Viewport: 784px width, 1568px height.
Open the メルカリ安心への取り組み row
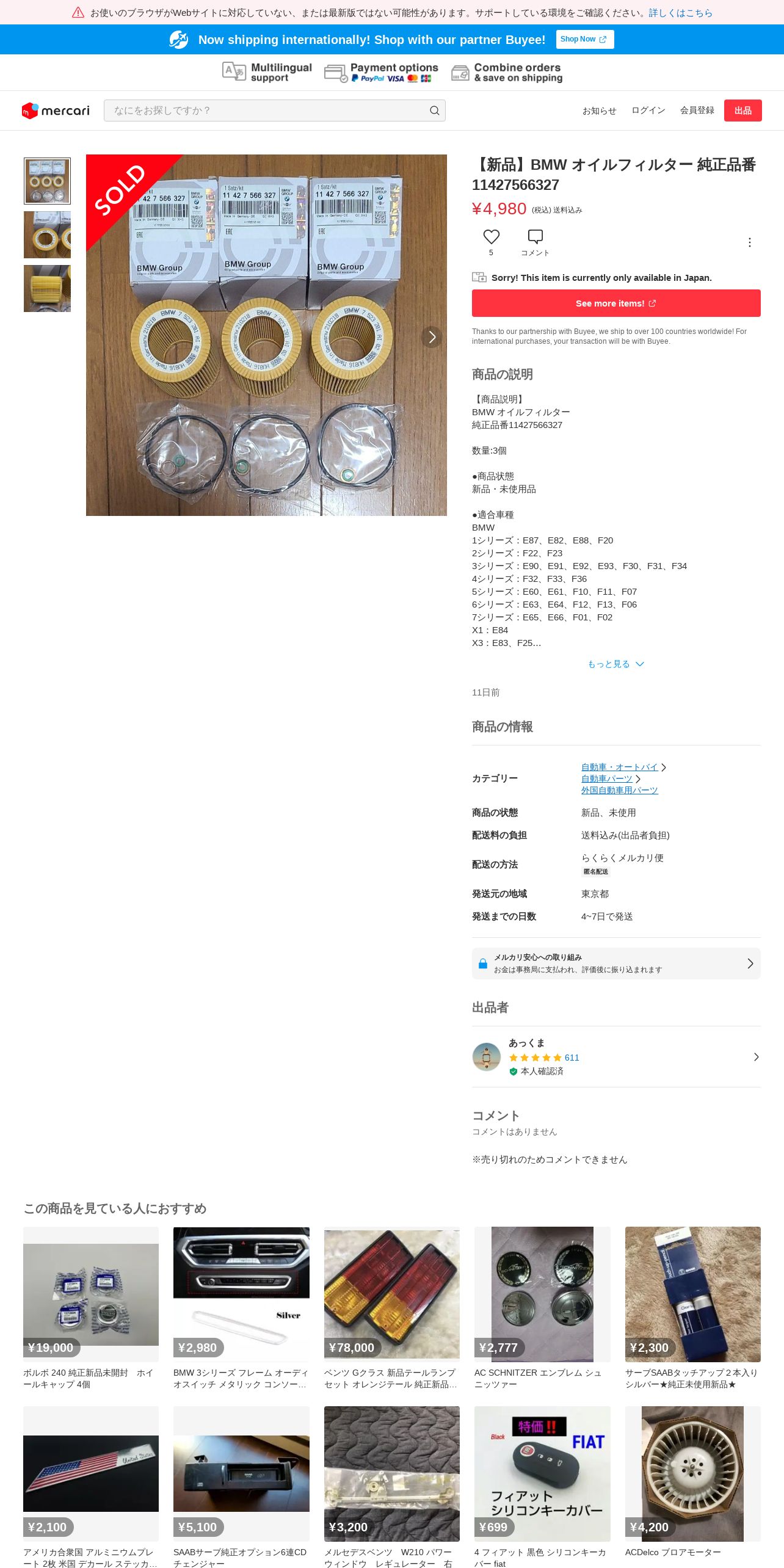point(616,964)
